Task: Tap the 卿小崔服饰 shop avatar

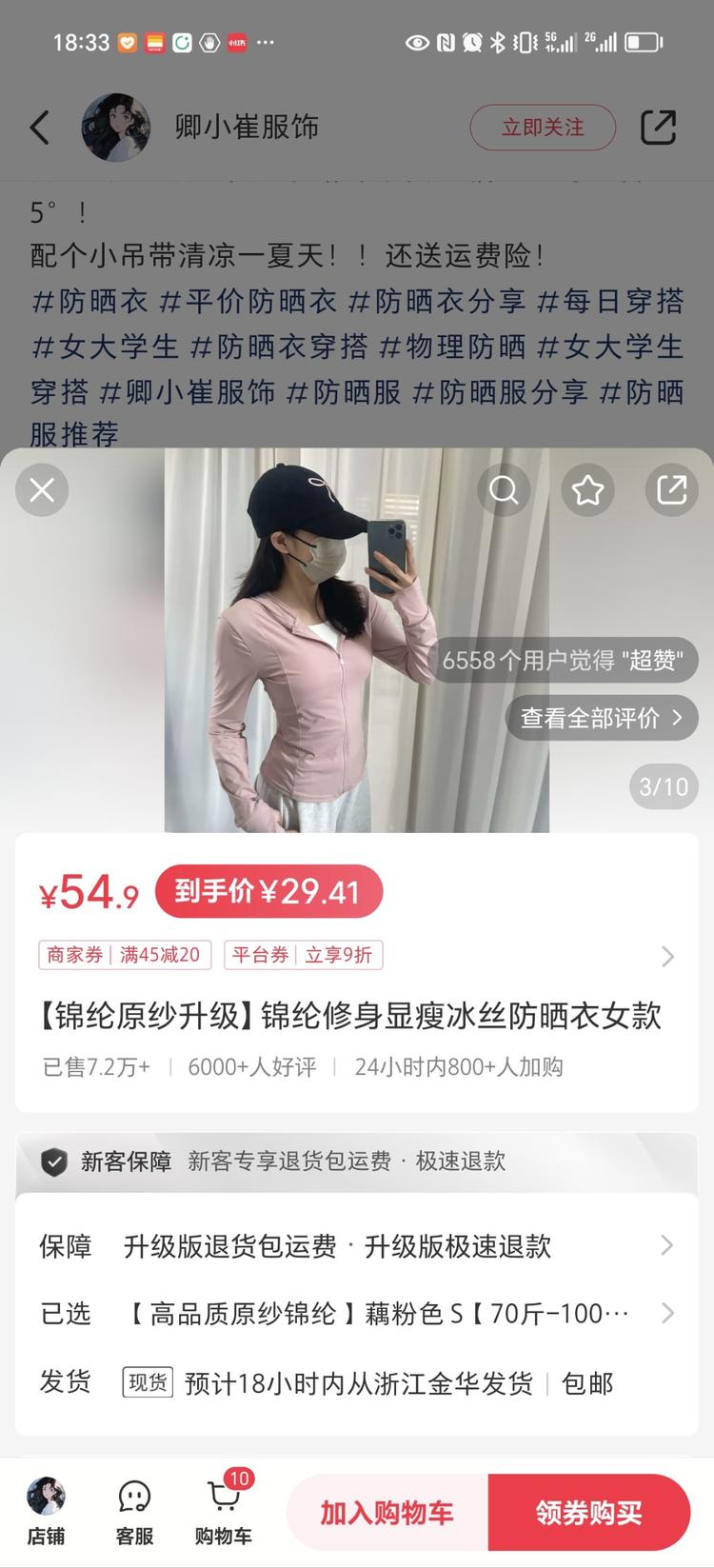Action: pyautogui.click(x=116, y=127)
